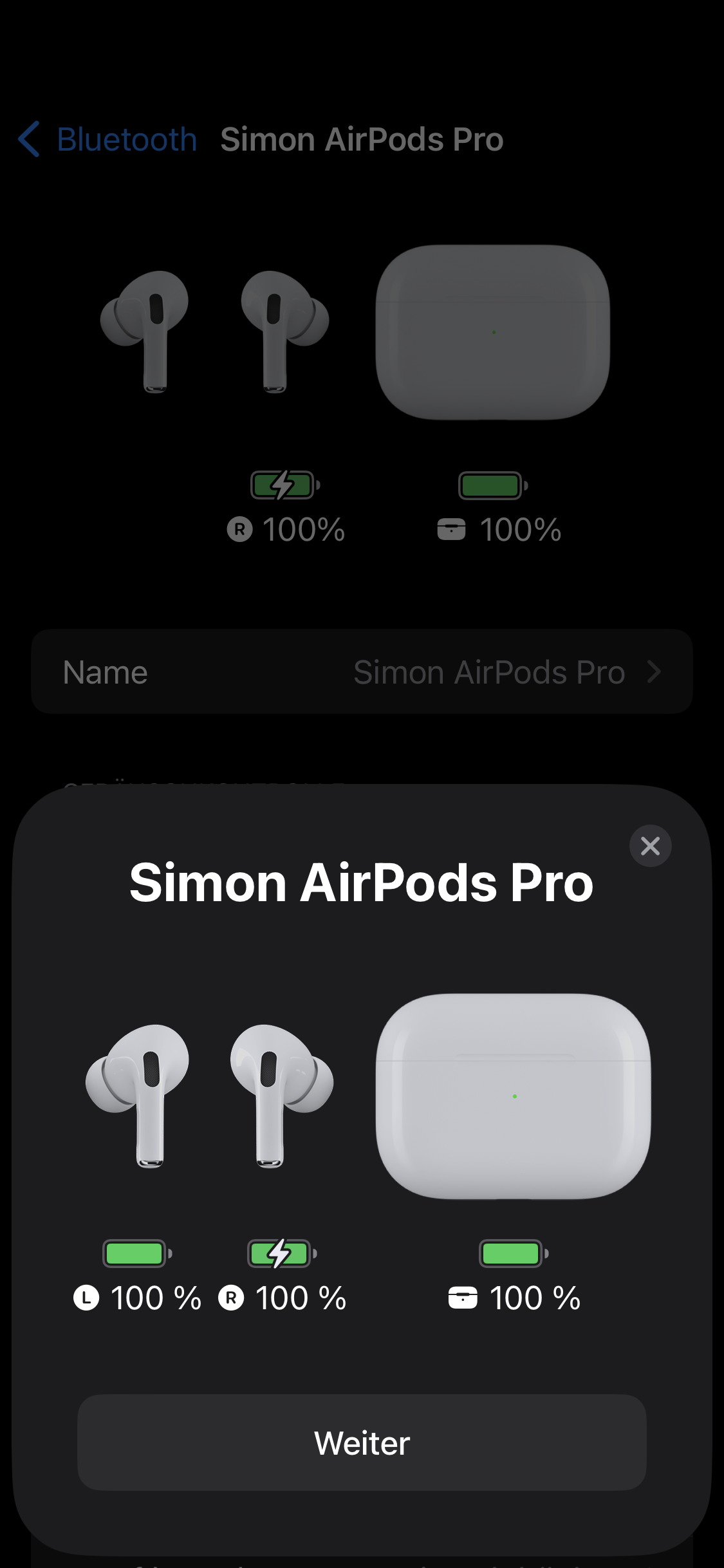Tap the Weiter button

[x=362, y=1442]
